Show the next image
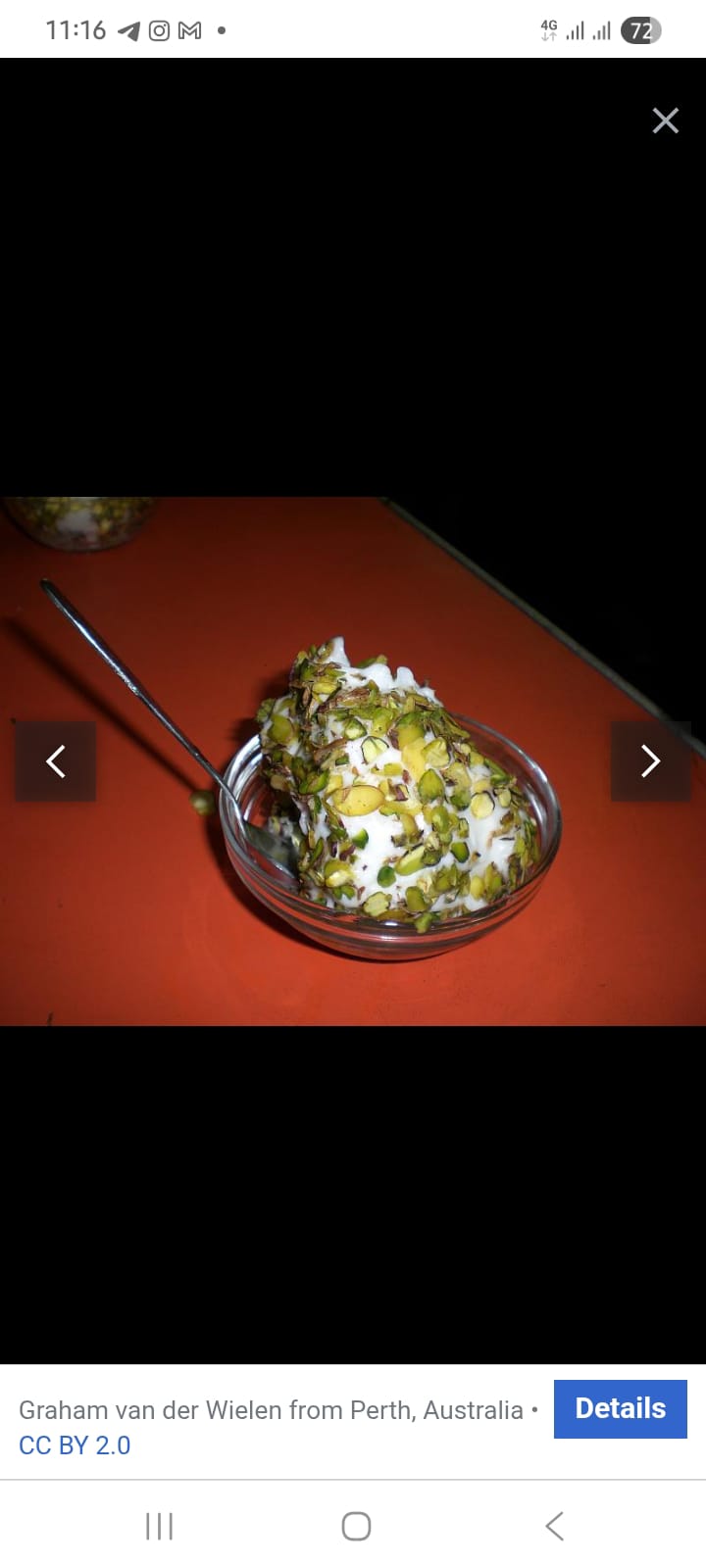Screen dimensions: 706x1568 point(650,760)
